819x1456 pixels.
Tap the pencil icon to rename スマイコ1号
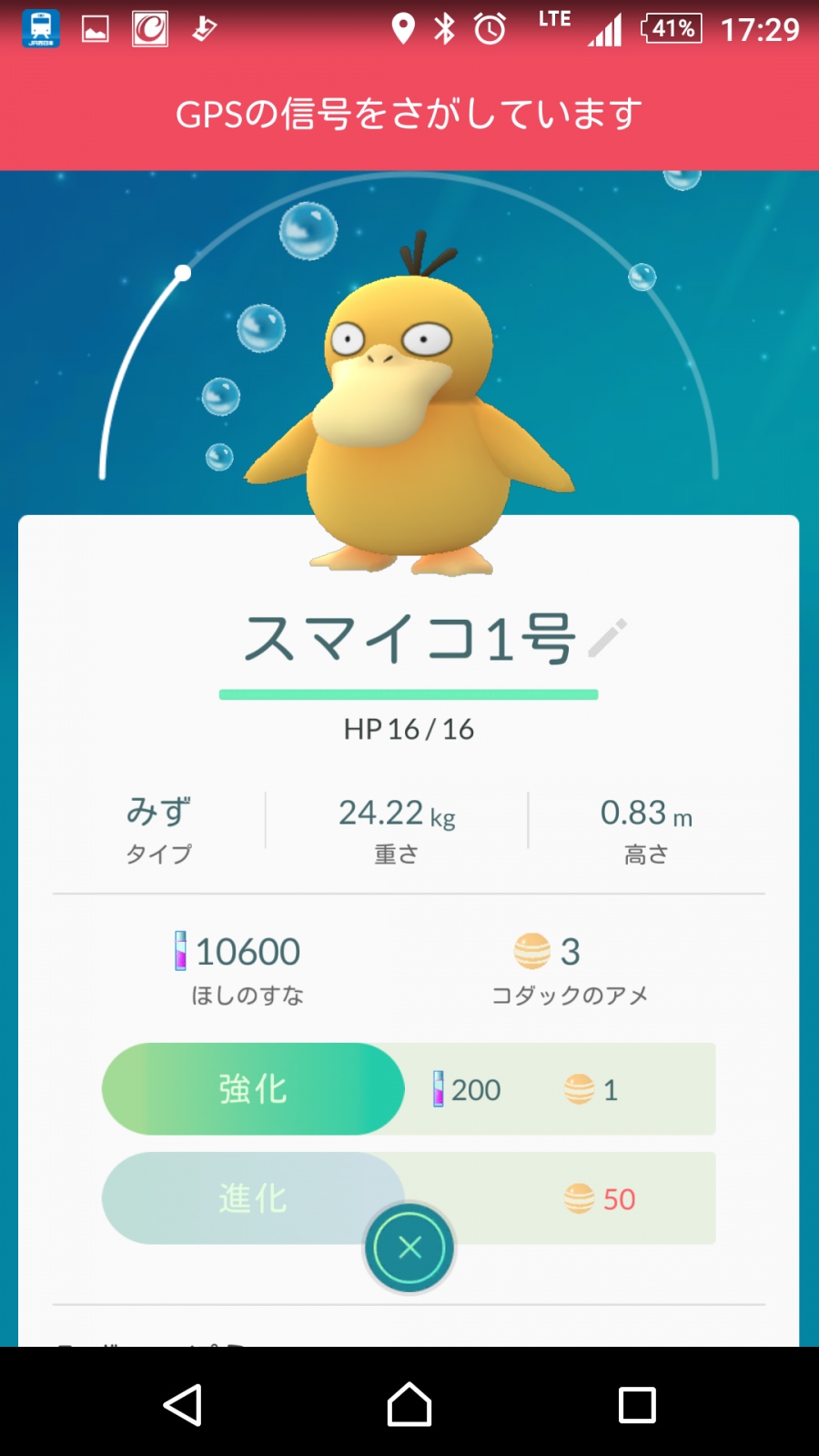607,637
